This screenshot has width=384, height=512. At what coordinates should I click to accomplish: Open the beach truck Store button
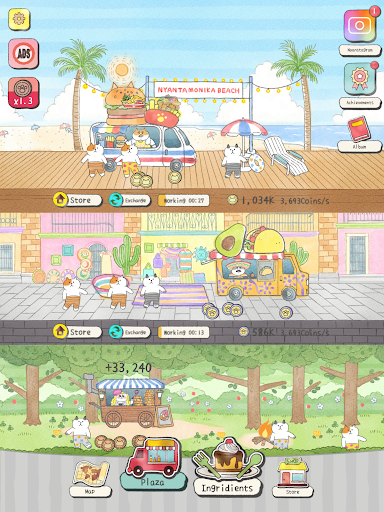pos(78,200)
